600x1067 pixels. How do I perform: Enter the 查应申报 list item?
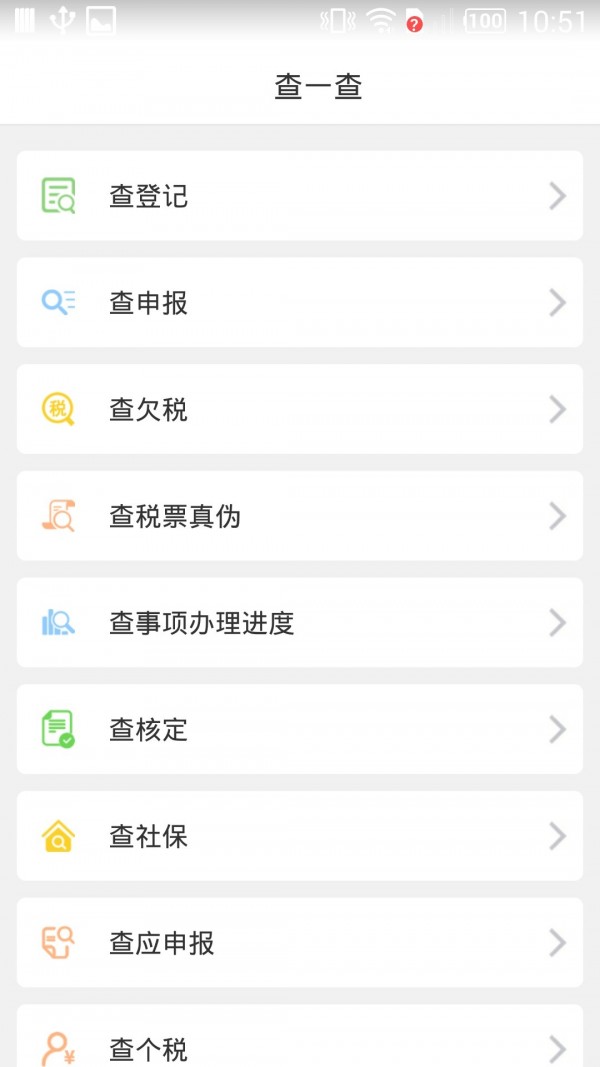299,943
